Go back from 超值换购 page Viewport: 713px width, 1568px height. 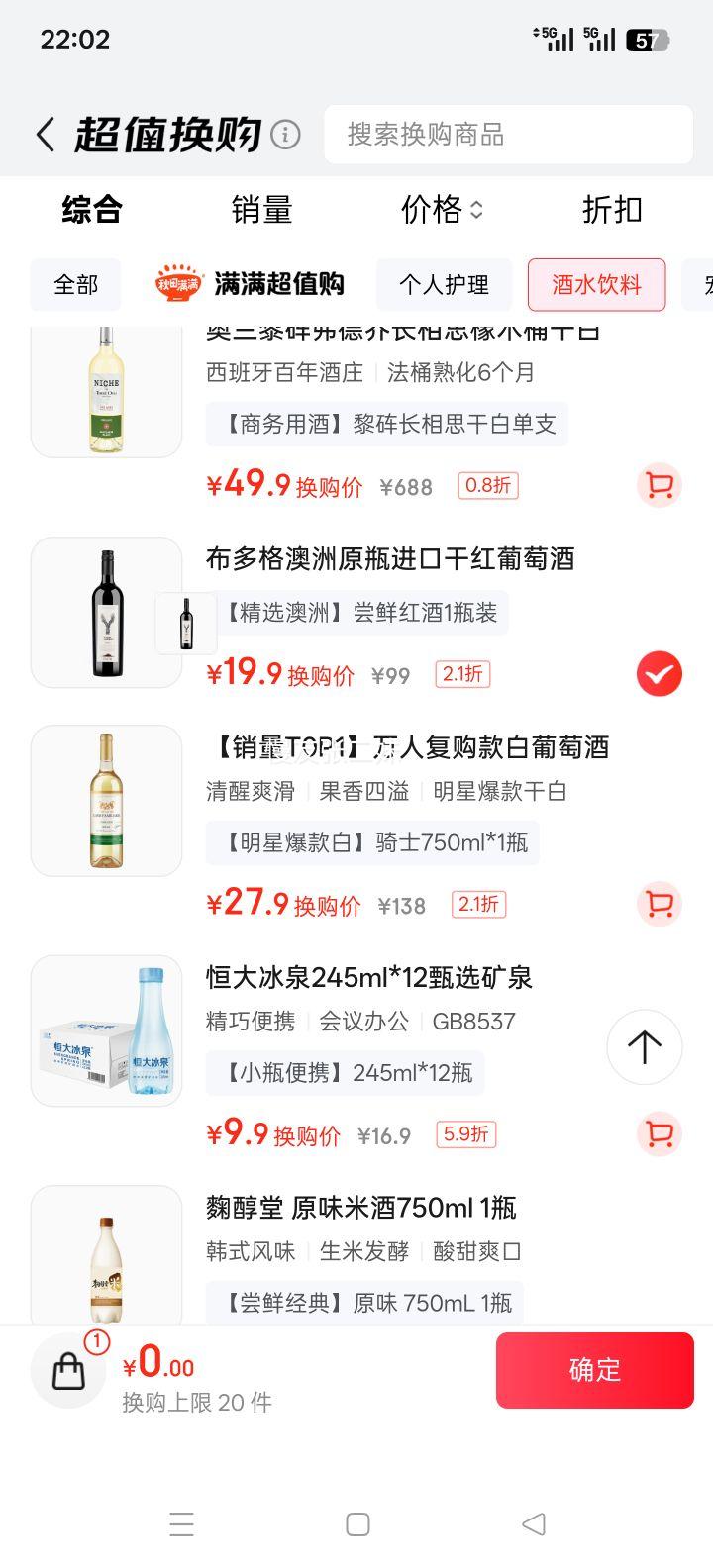pyautogui.click(x=46, y=135)
